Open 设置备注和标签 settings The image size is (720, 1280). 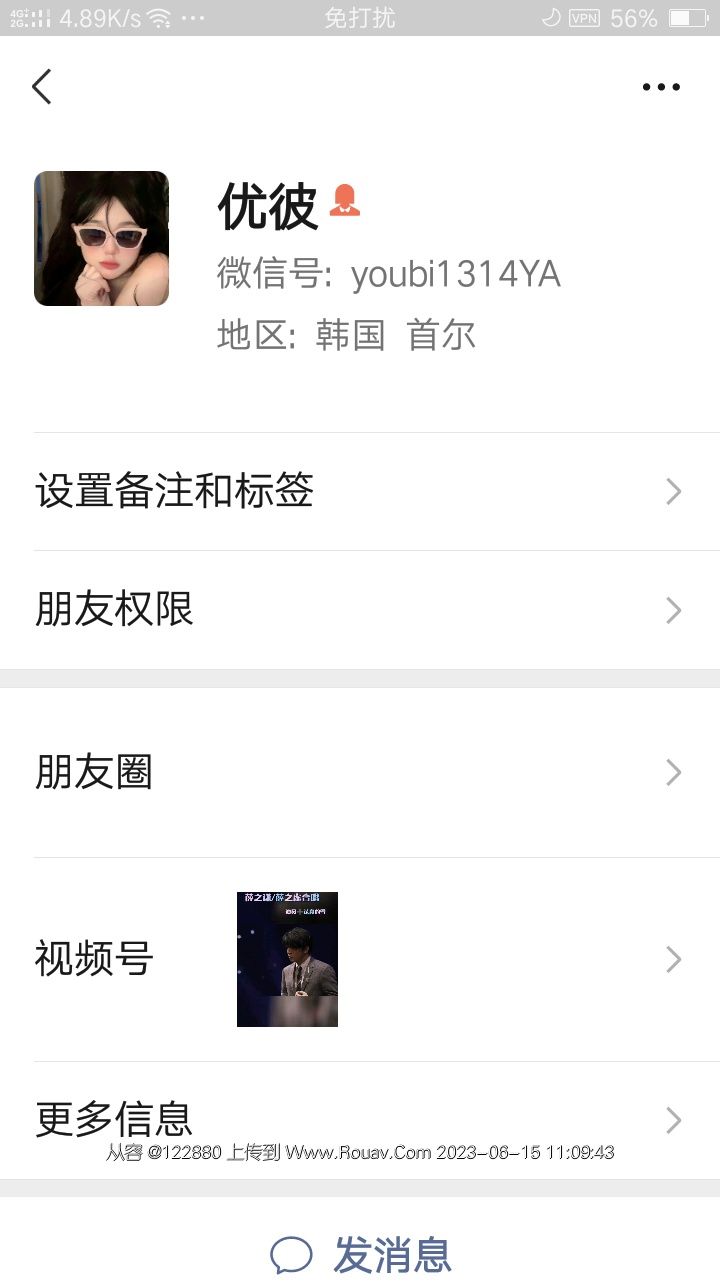(x=360, y=492)
